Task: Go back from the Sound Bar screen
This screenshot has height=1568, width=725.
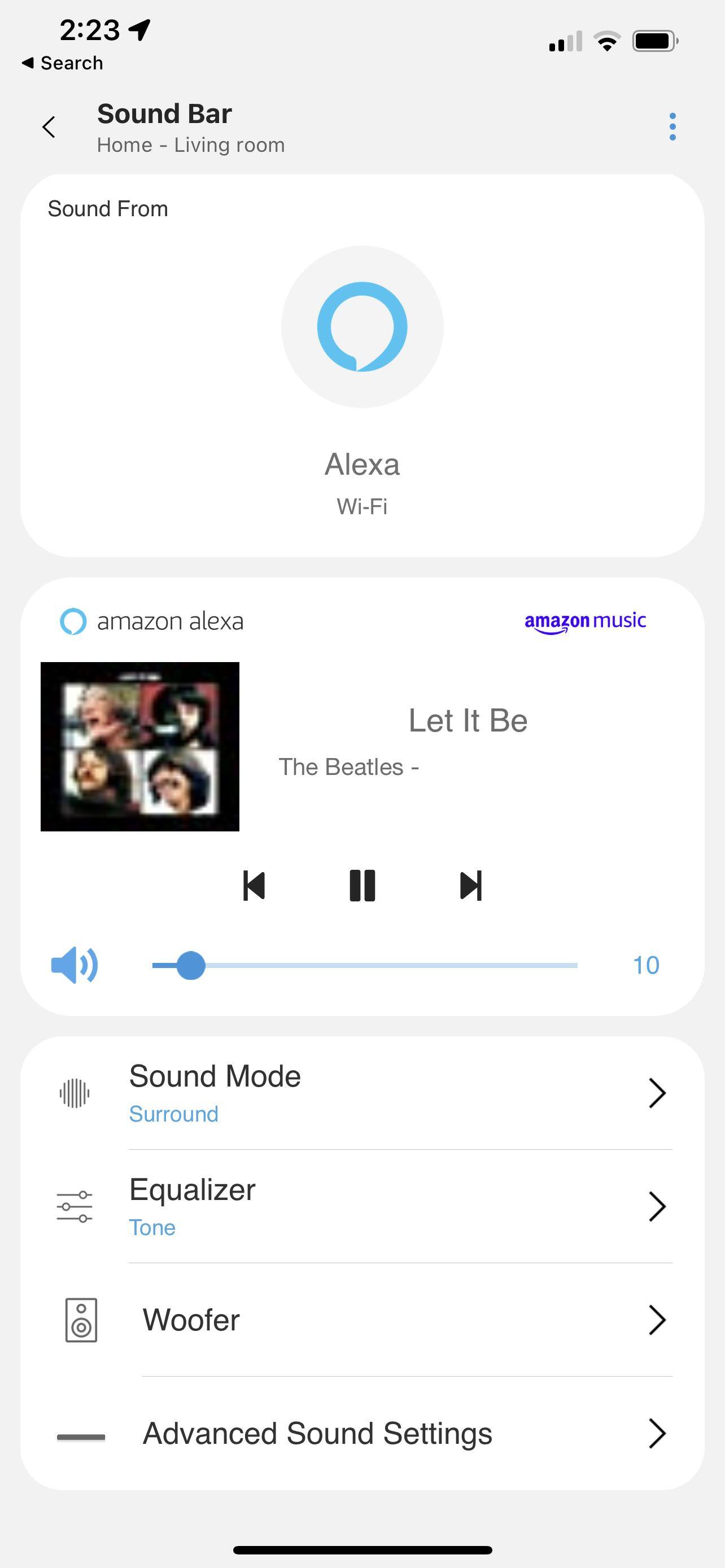Action: tap(49, 127)
